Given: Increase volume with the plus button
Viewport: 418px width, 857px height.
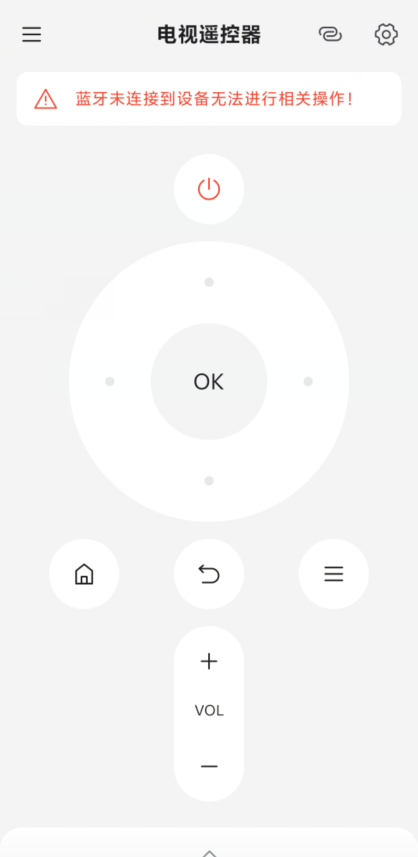Looking at the screenshot, I should (209, 661).
